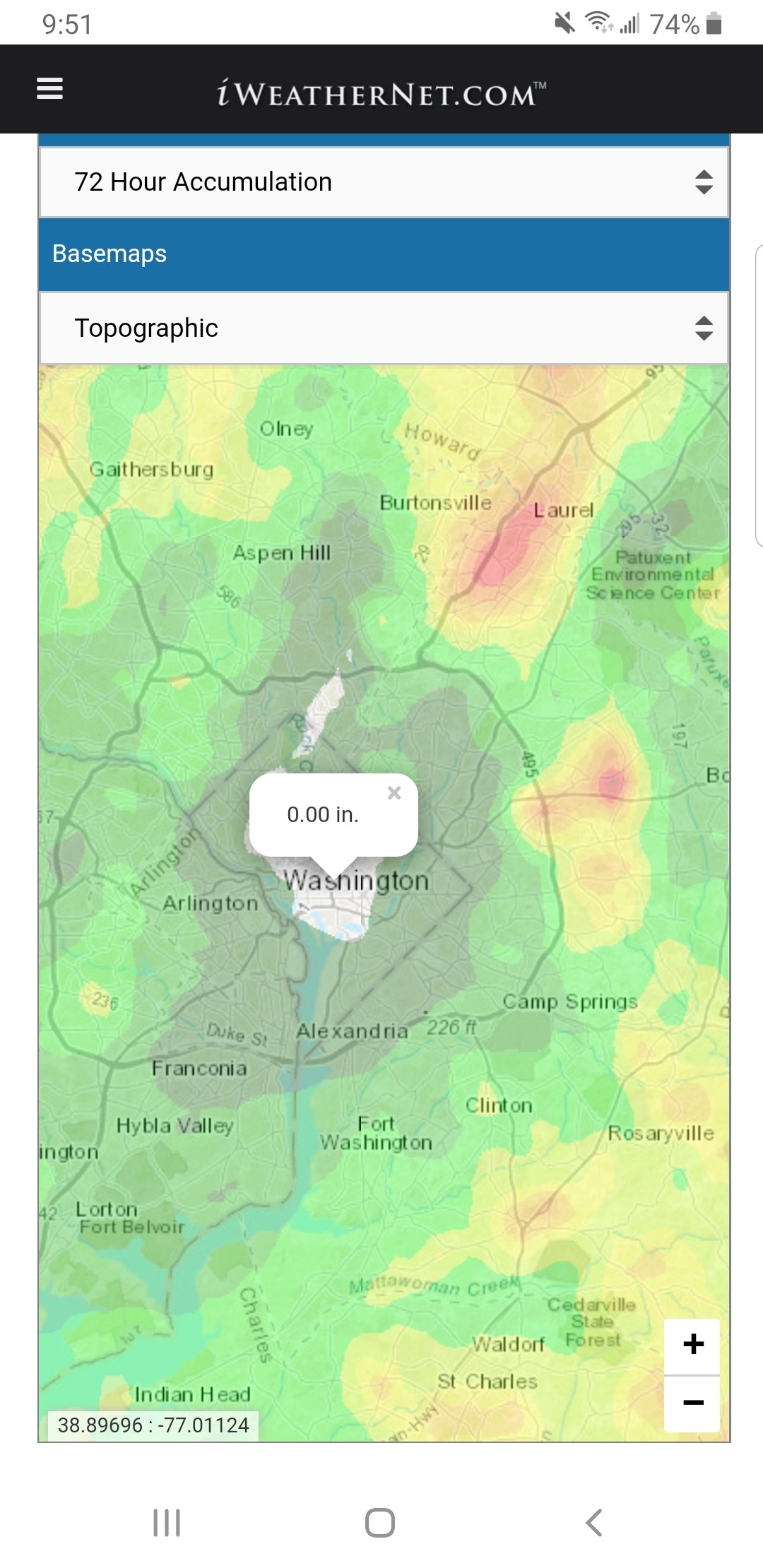Zoom out of the map

(692, 1403)
